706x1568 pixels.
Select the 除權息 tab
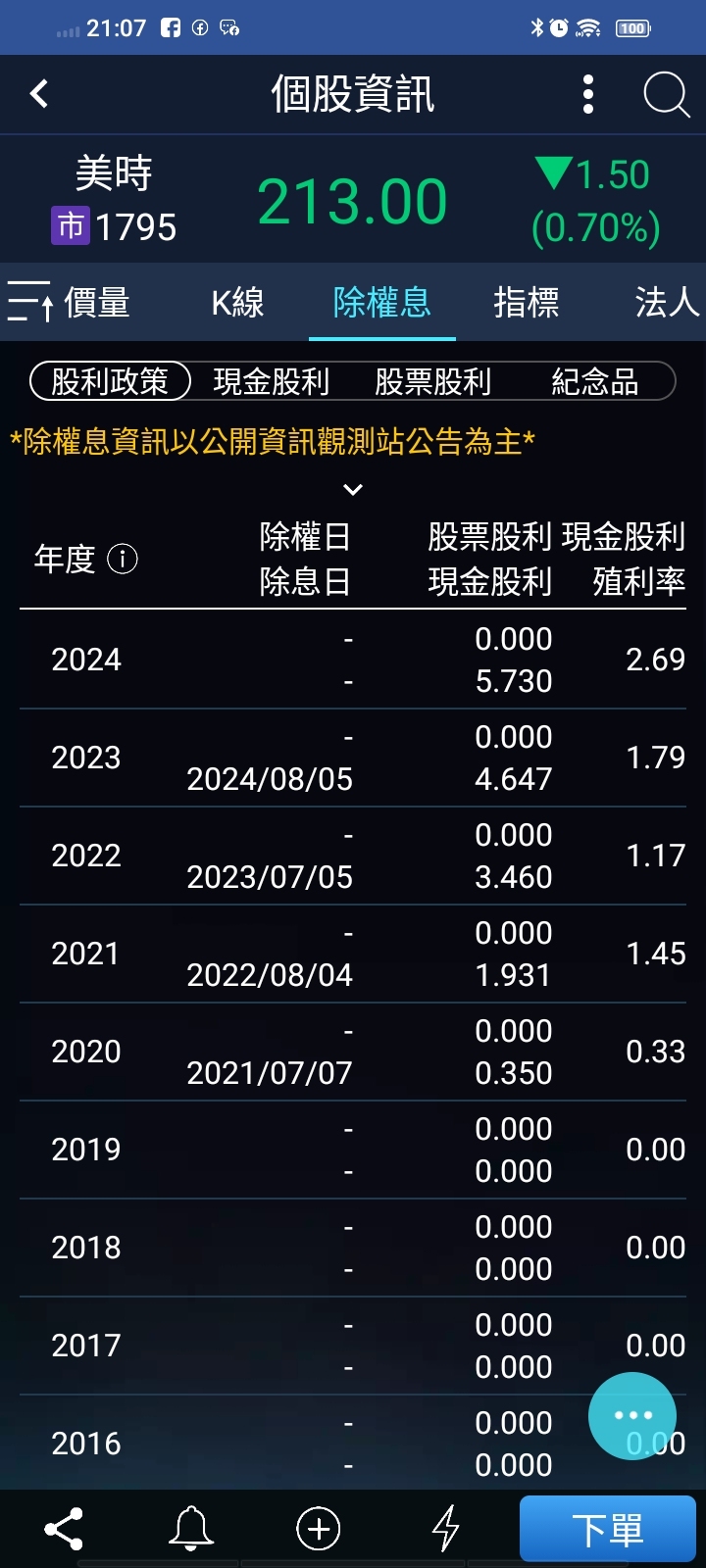click(x=381, y=302)
